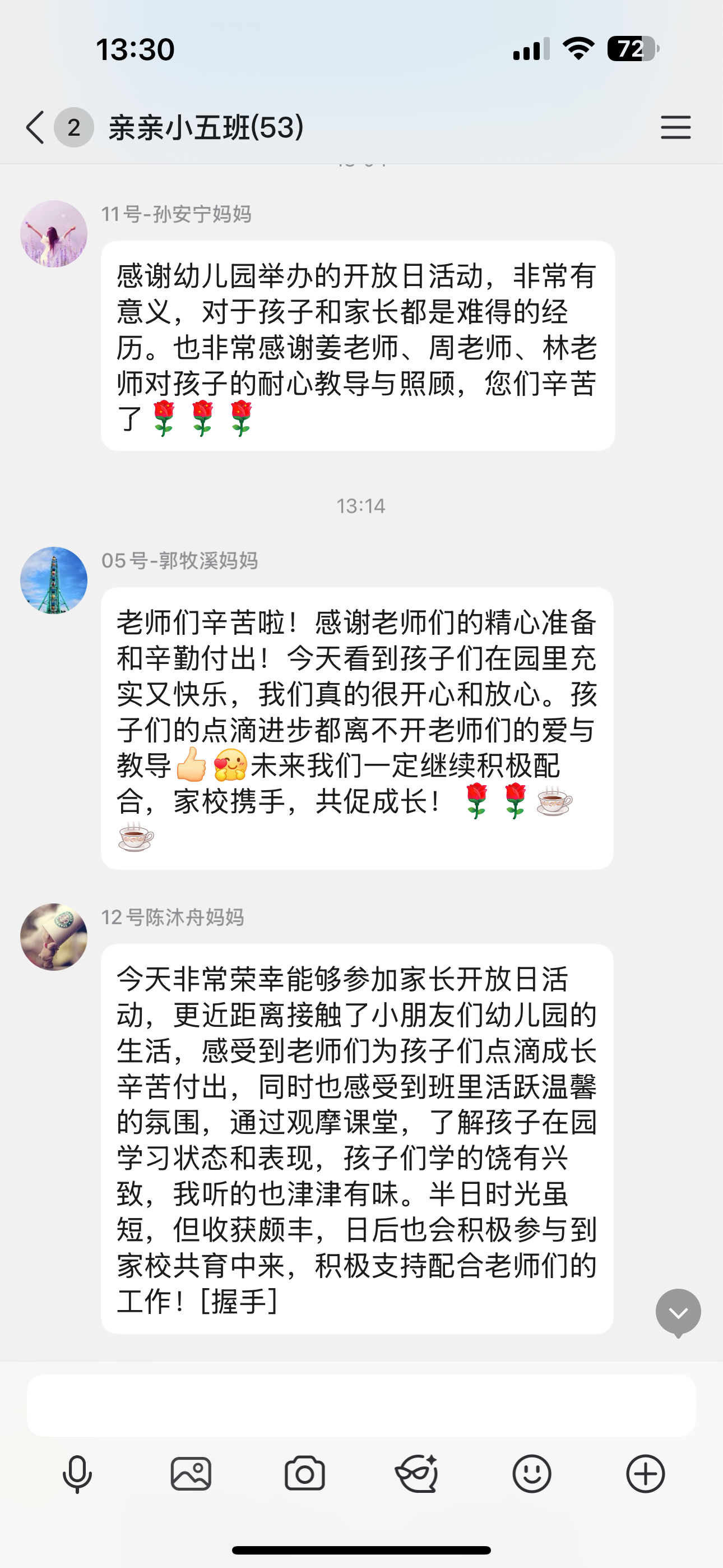Open the camera to take a photo
The width and height of the screenshot is (723, 1568).
click(304, 1474)
